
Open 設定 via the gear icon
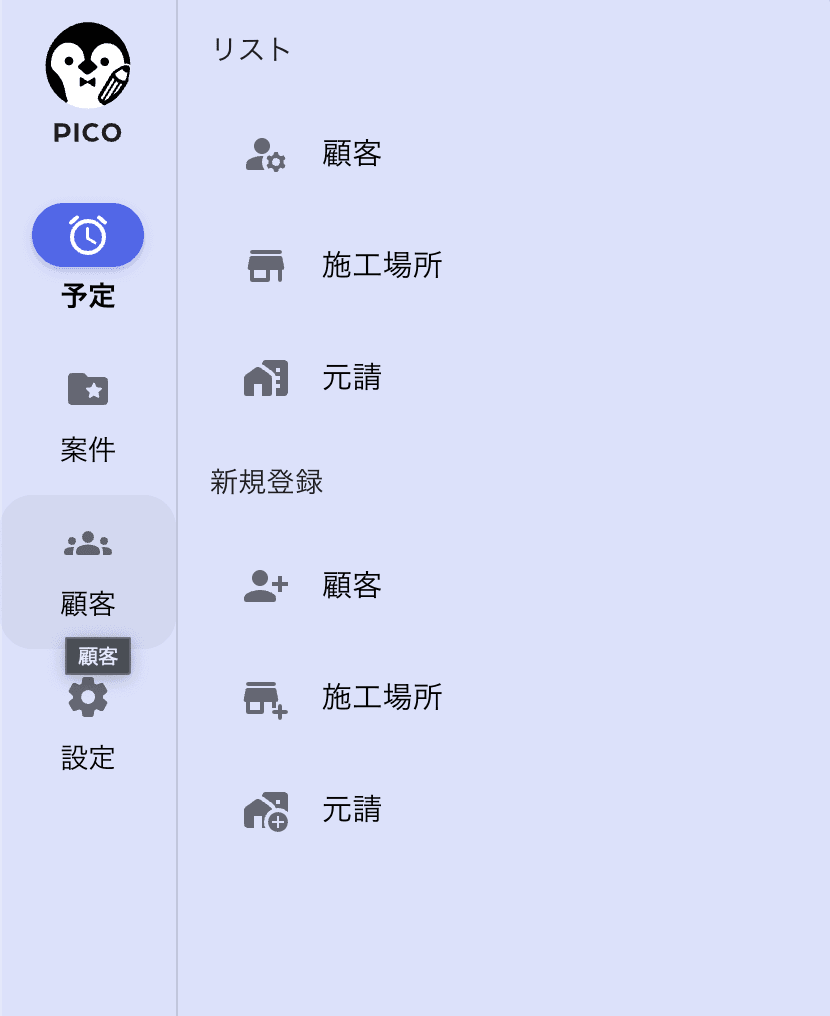(x=88, y=697)
